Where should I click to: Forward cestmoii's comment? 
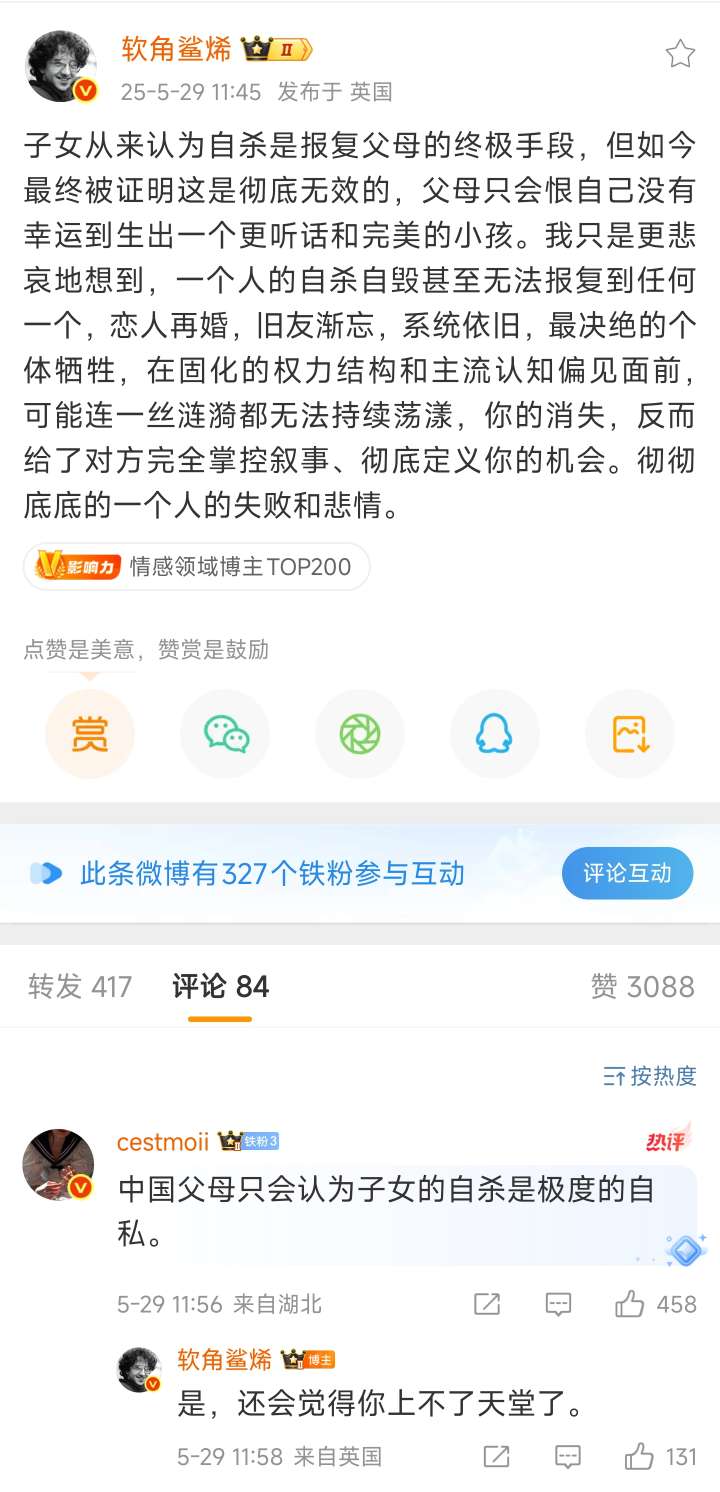(x=487, y=1304)
